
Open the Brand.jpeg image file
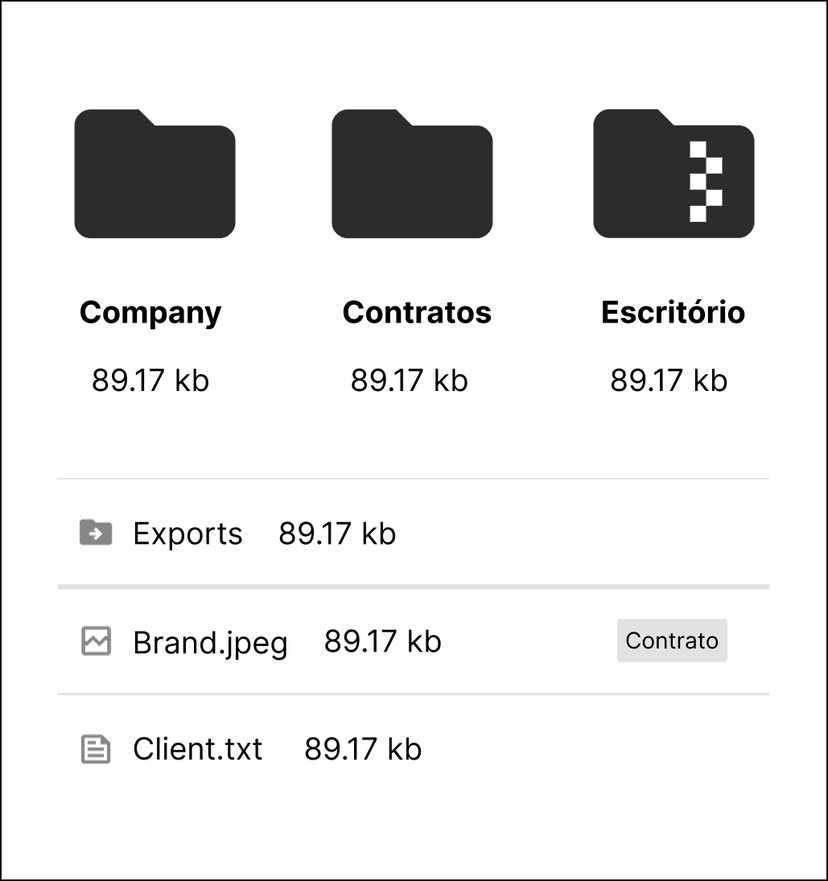210,642
